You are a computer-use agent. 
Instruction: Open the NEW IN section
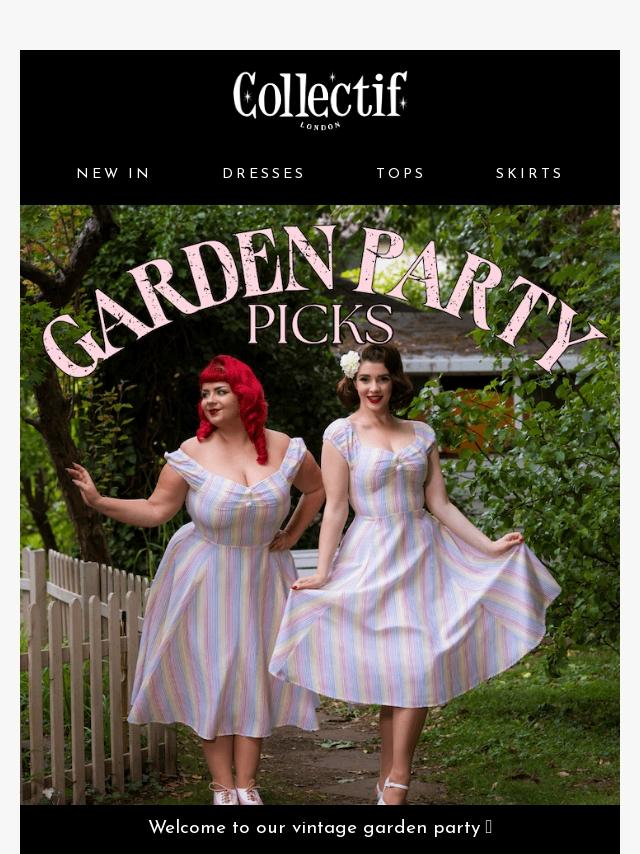pos(113,173)
